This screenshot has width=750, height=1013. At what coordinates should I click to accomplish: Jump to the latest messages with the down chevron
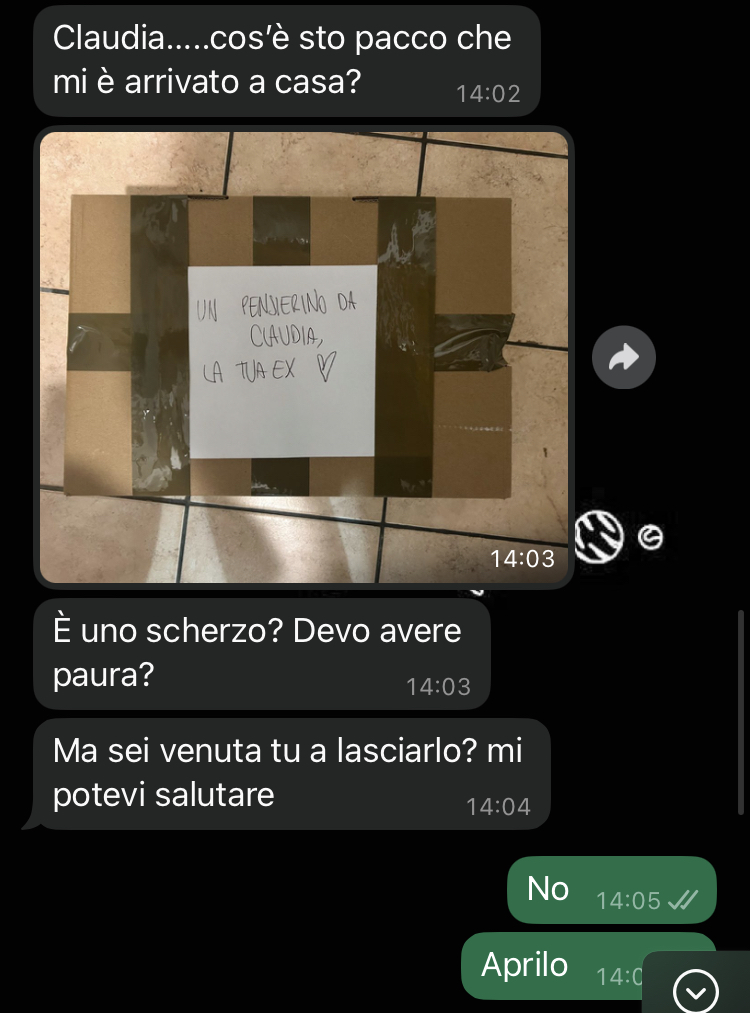coord(696,991)
